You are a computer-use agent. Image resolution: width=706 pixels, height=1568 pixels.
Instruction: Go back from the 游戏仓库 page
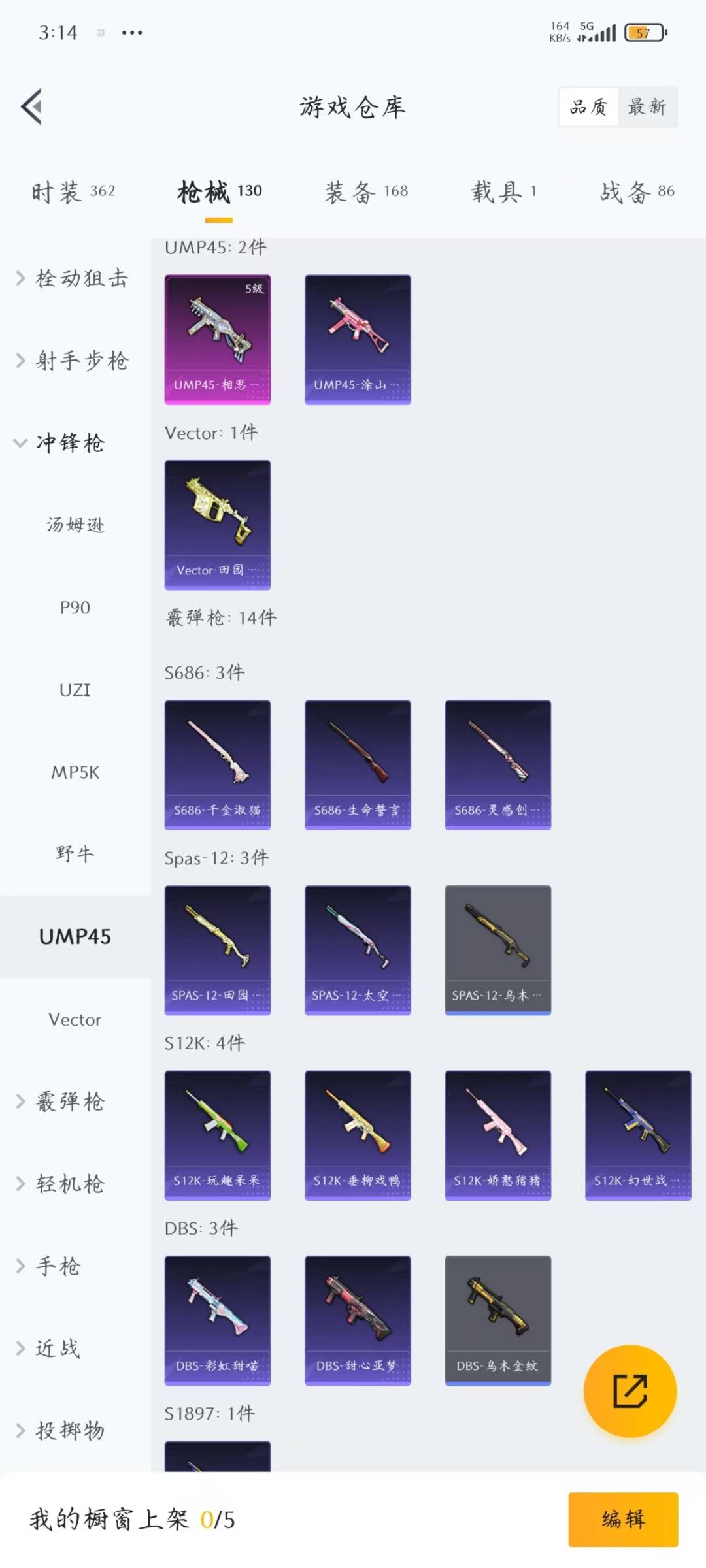[x=31, y=106]
